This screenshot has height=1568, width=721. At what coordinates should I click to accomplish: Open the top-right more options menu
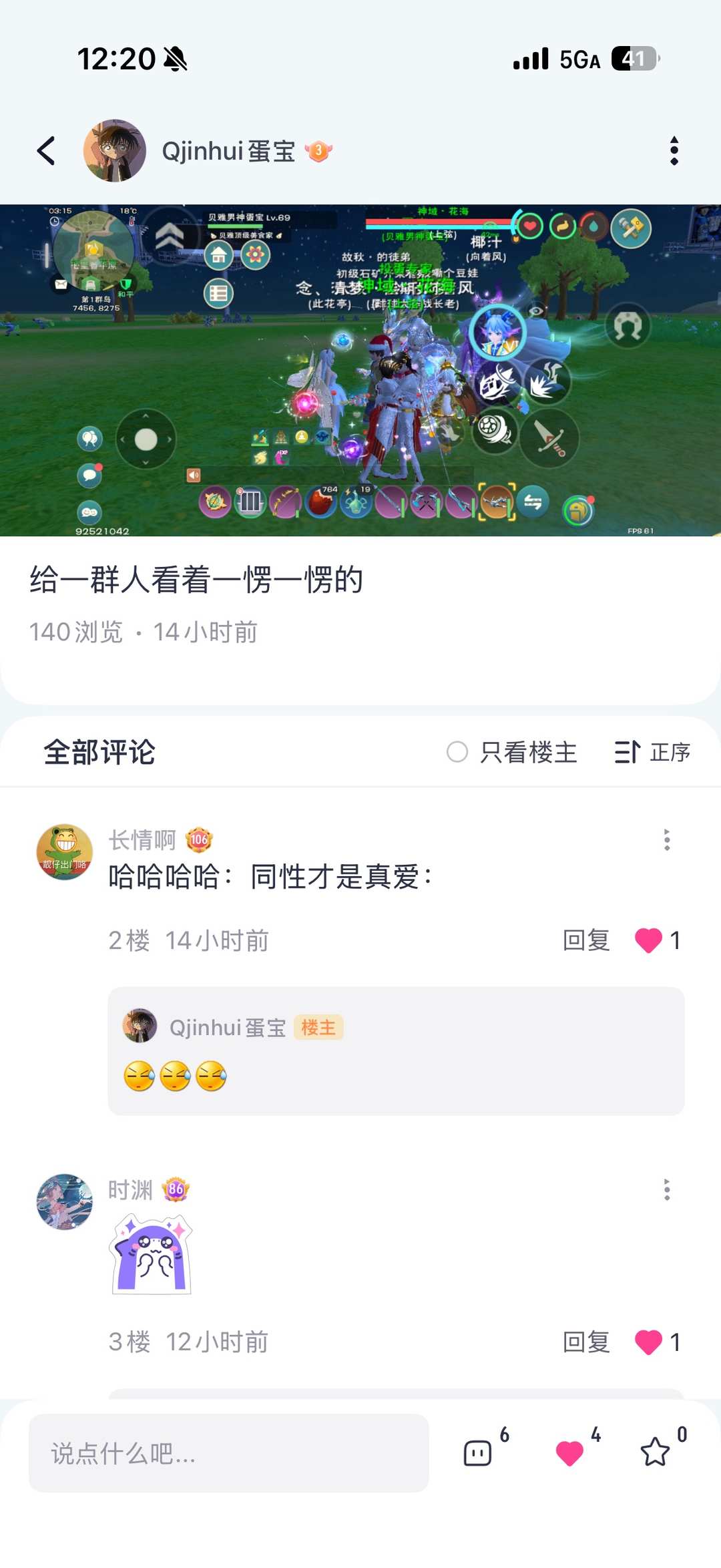tap(675, 151)
